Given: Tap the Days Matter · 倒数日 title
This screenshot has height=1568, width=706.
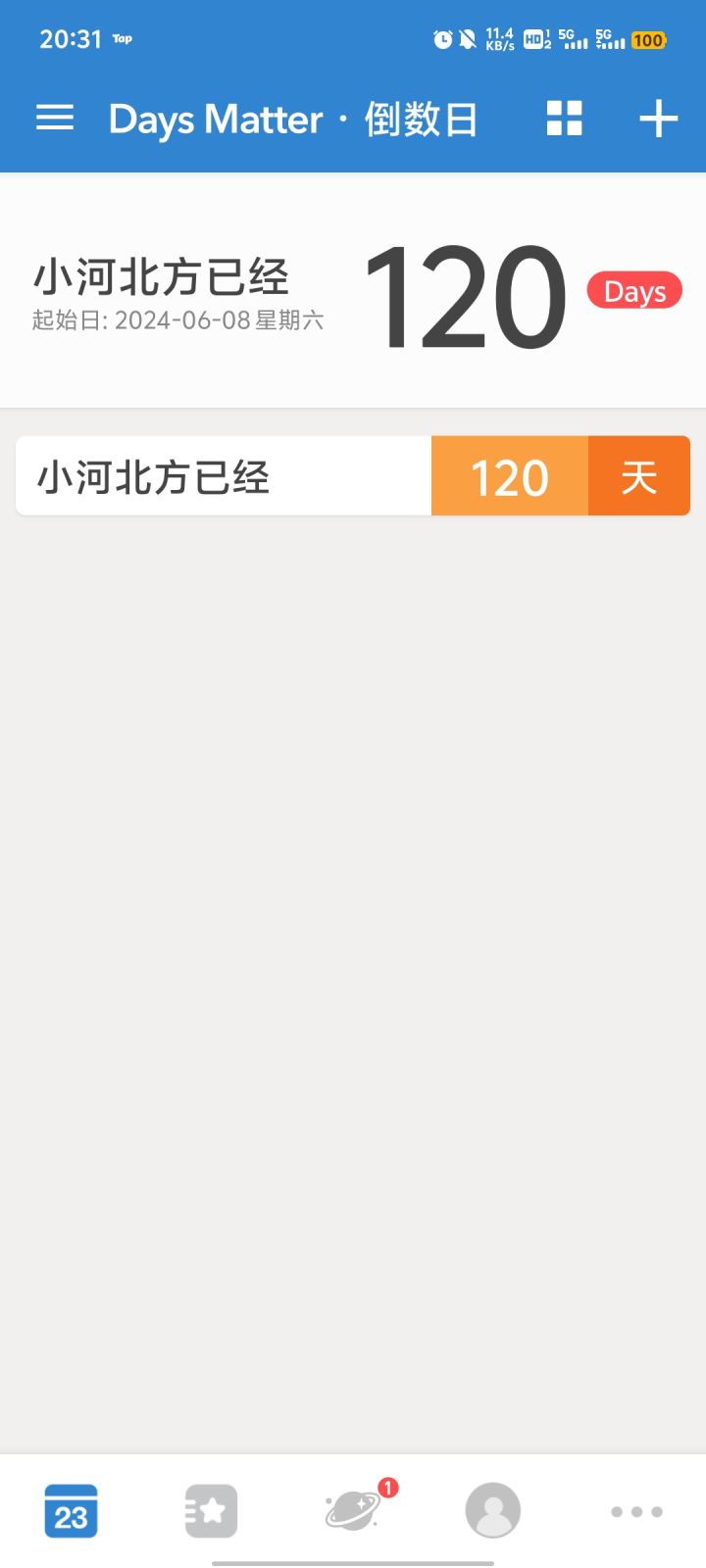Looking at the screenshot, I should point(294,119).
